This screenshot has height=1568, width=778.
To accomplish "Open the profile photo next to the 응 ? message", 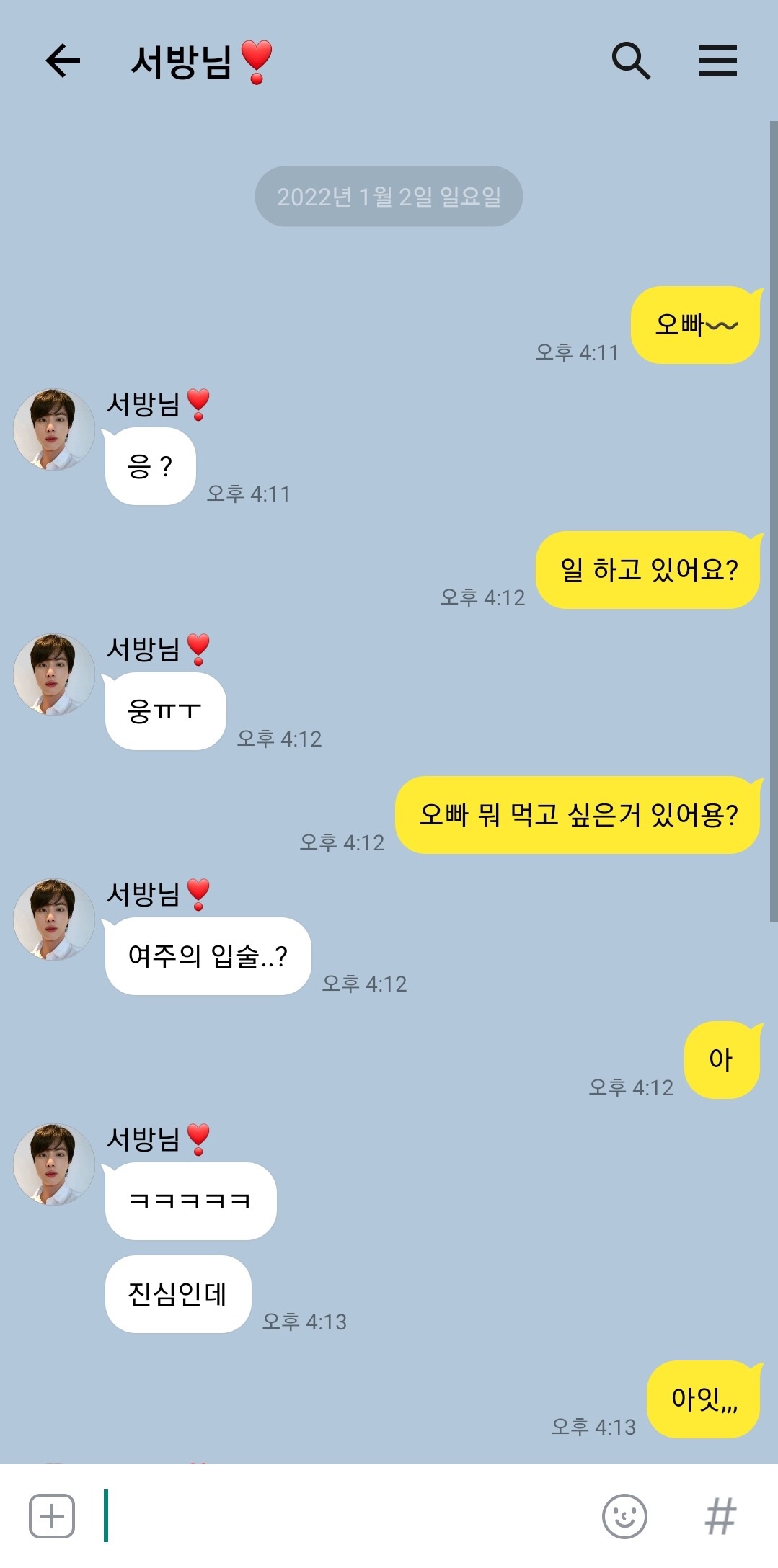I will pos(54,430).
